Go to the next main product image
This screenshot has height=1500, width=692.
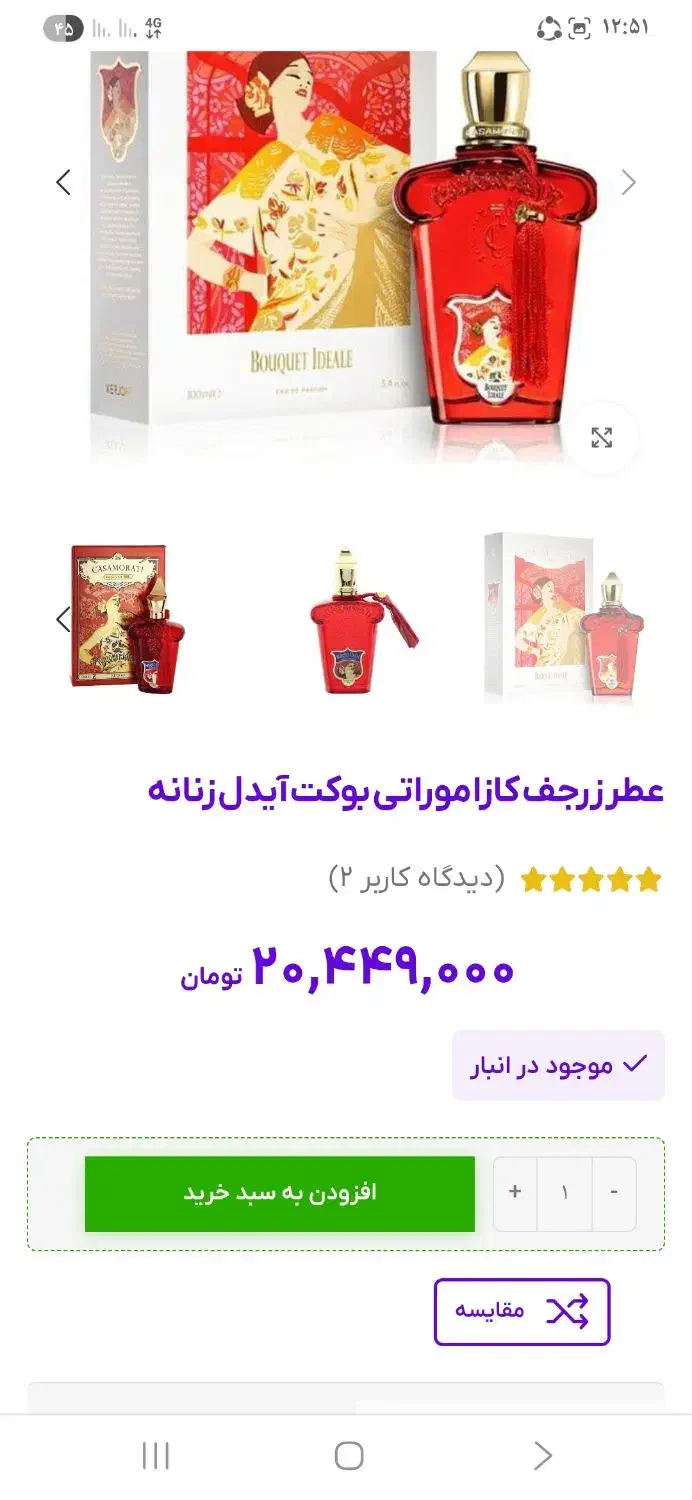click(x=628, y=182)
